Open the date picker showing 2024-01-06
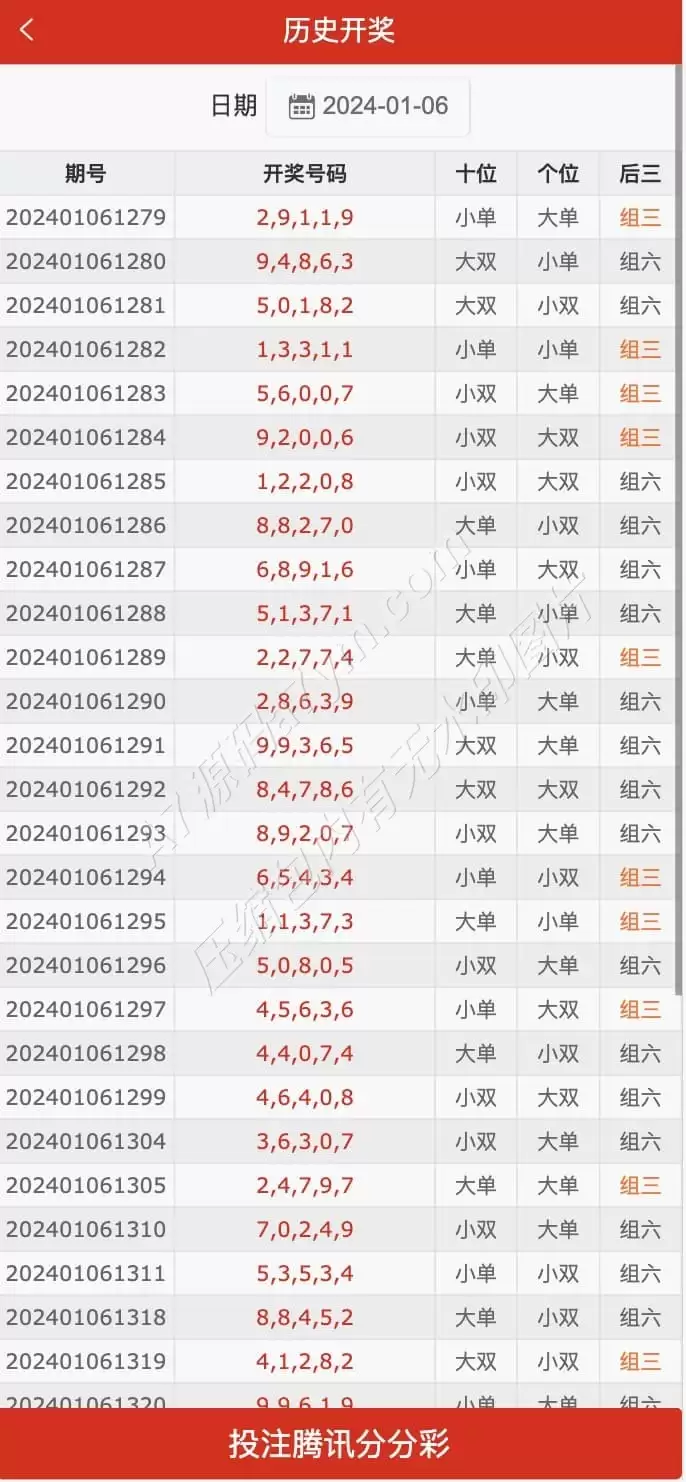Viewport: 686px width, 1482px height. coord(368,106)
